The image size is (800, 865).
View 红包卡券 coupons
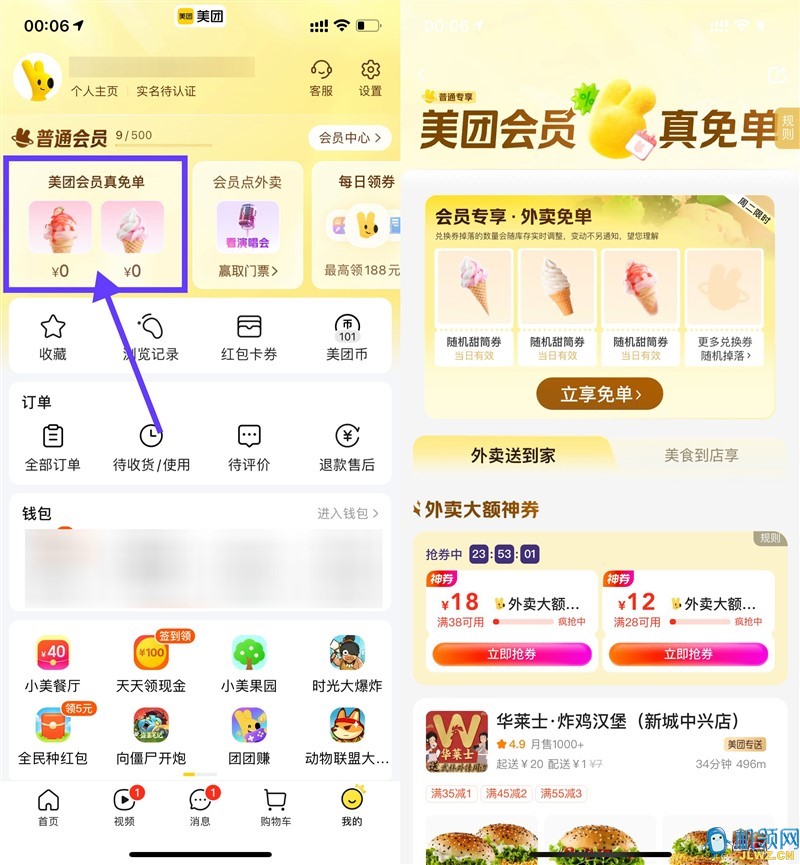coord(249,337)
